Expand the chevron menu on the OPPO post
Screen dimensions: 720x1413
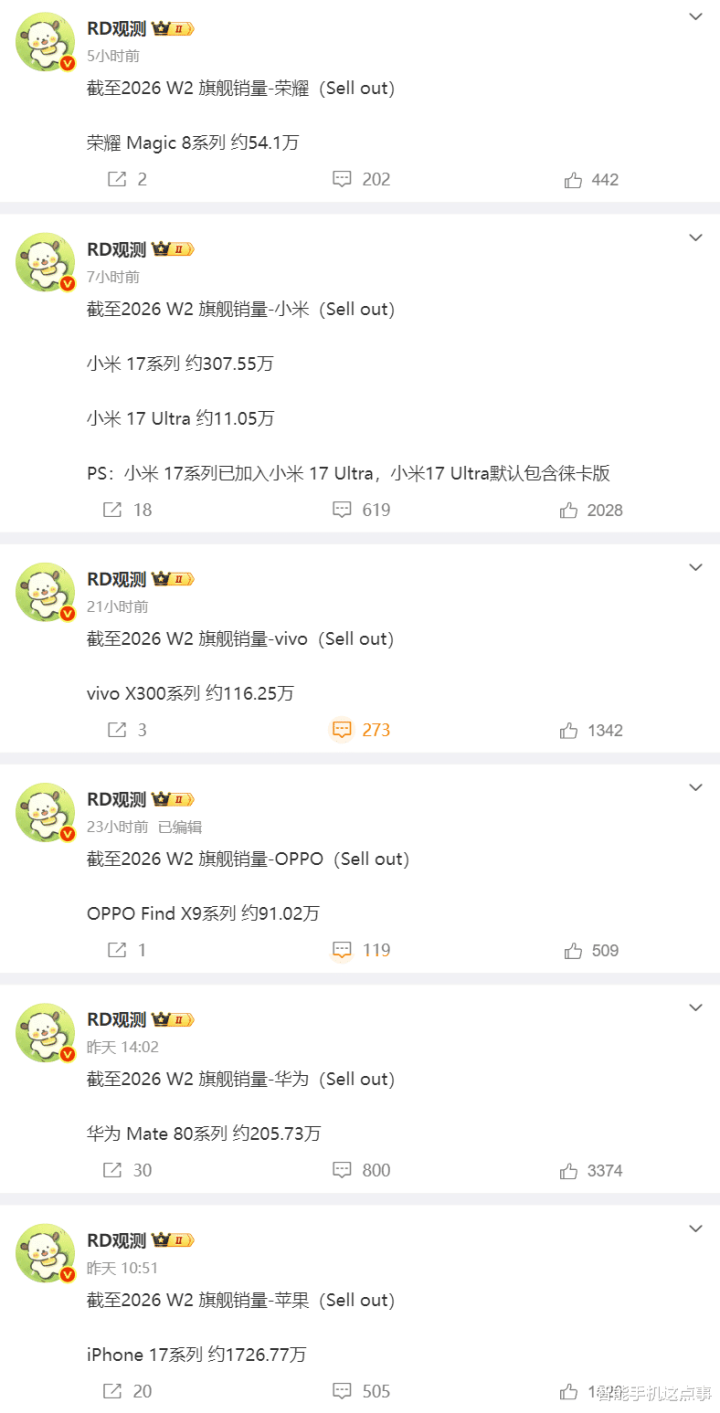click(696, 787)
